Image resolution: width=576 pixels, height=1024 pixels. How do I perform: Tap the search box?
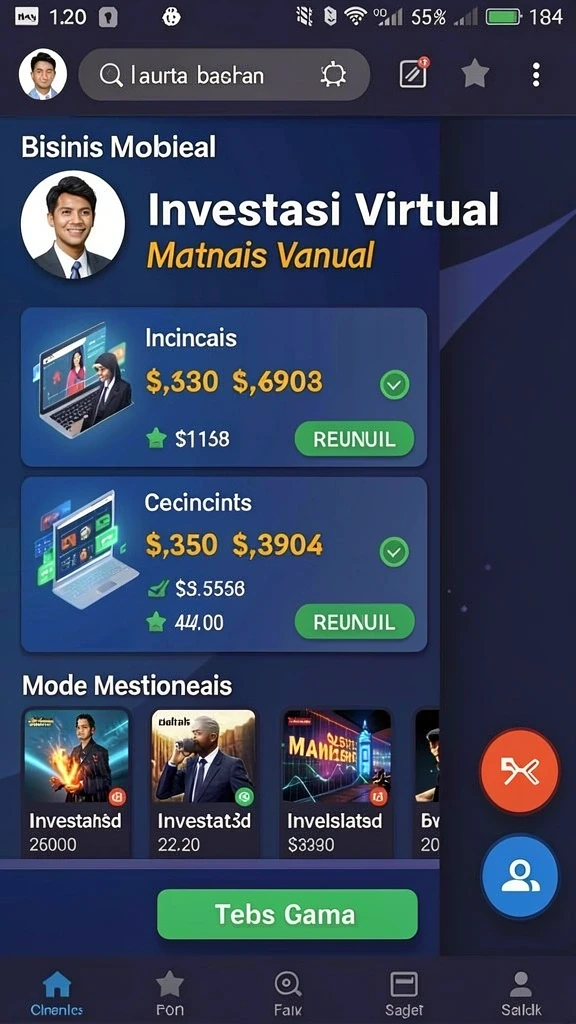coord(224,75)
